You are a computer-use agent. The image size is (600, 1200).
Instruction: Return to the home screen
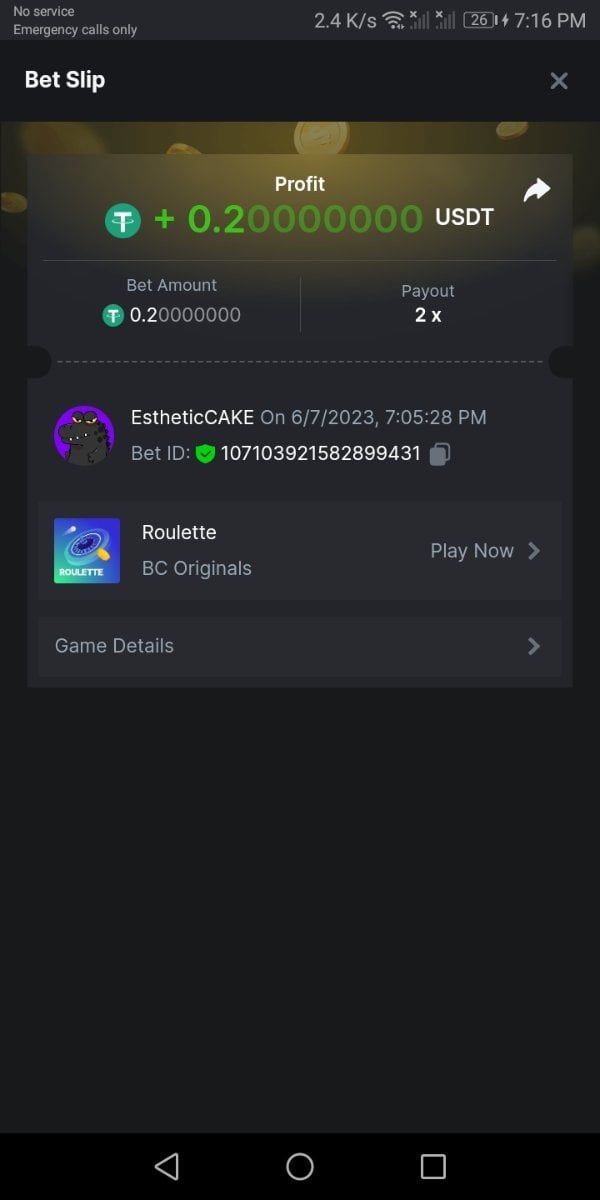pyautogui.click(x=300, y=1166)
